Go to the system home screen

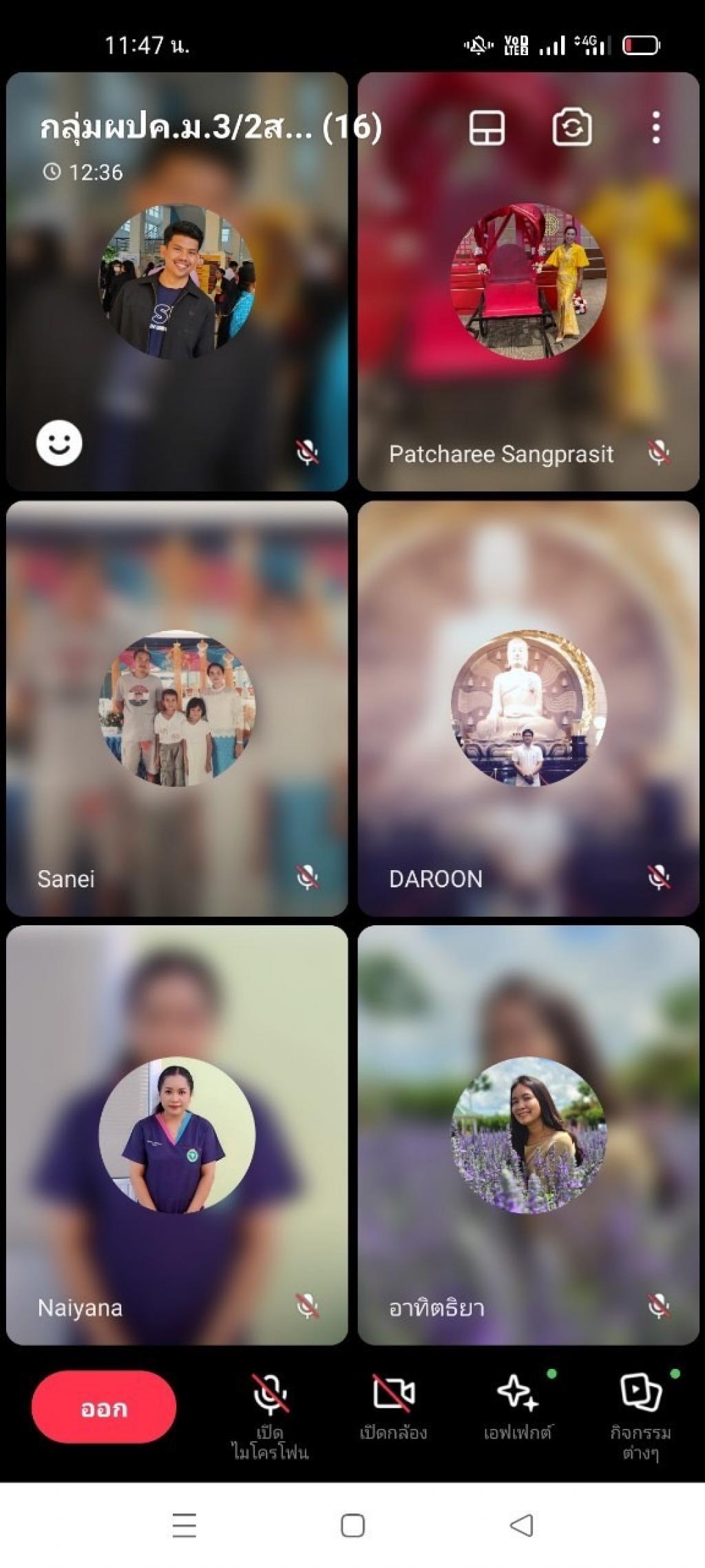coord(352,1525)
